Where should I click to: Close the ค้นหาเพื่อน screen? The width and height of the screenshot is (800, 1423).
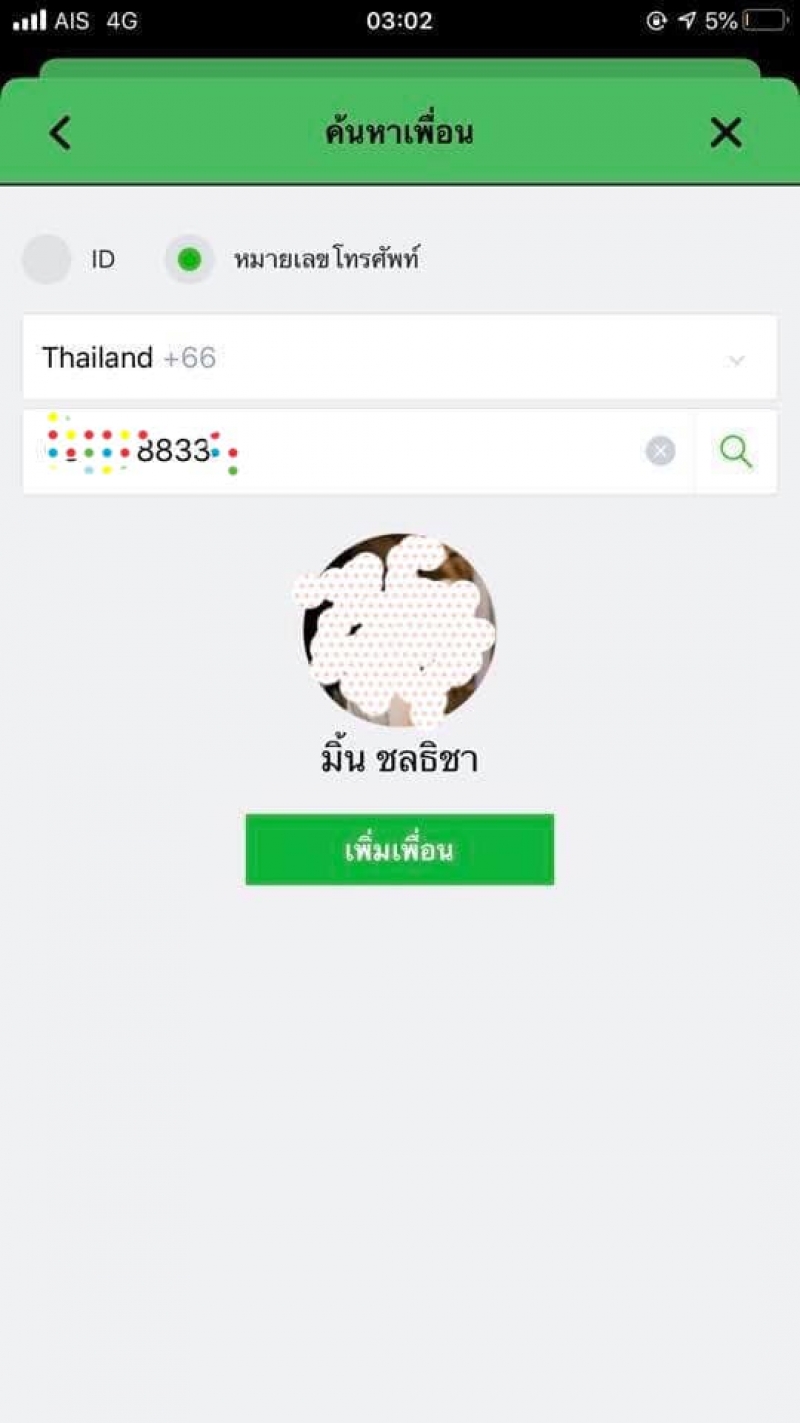(x=725, y=133)
